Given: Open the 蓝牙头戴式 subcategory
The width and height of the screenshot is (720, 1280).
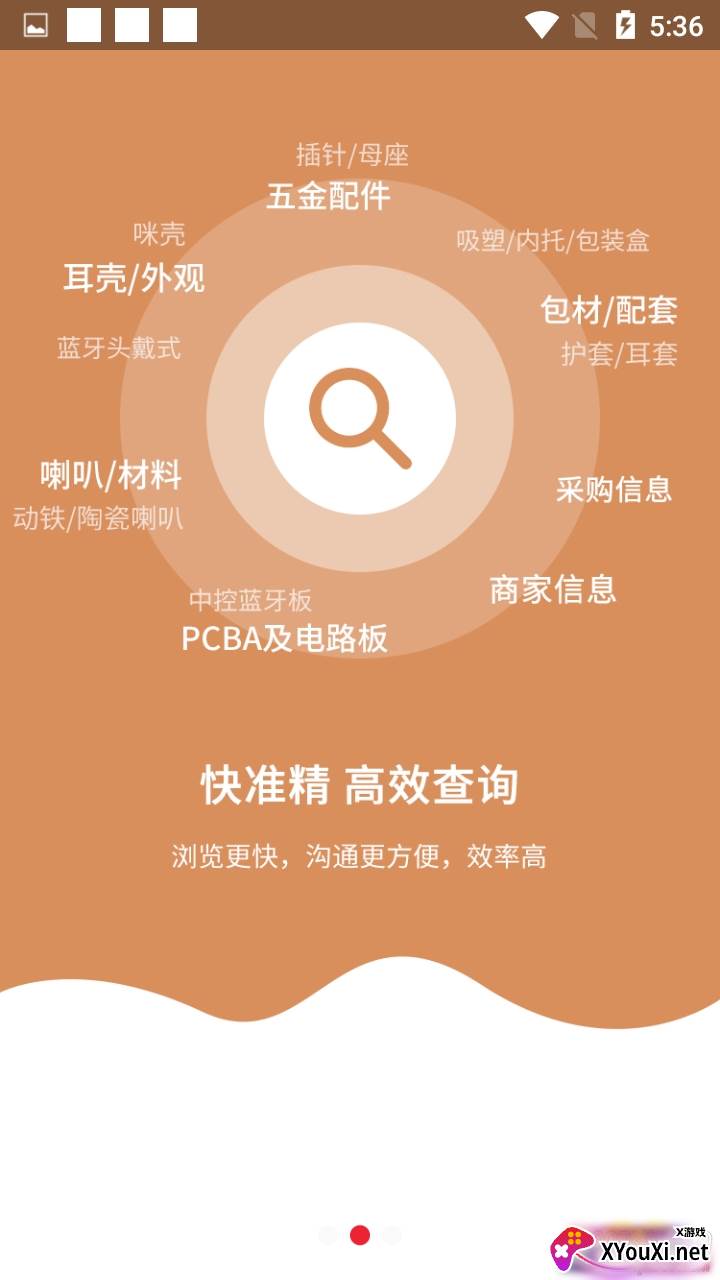Looking at the screenshot, I should 120,350.
